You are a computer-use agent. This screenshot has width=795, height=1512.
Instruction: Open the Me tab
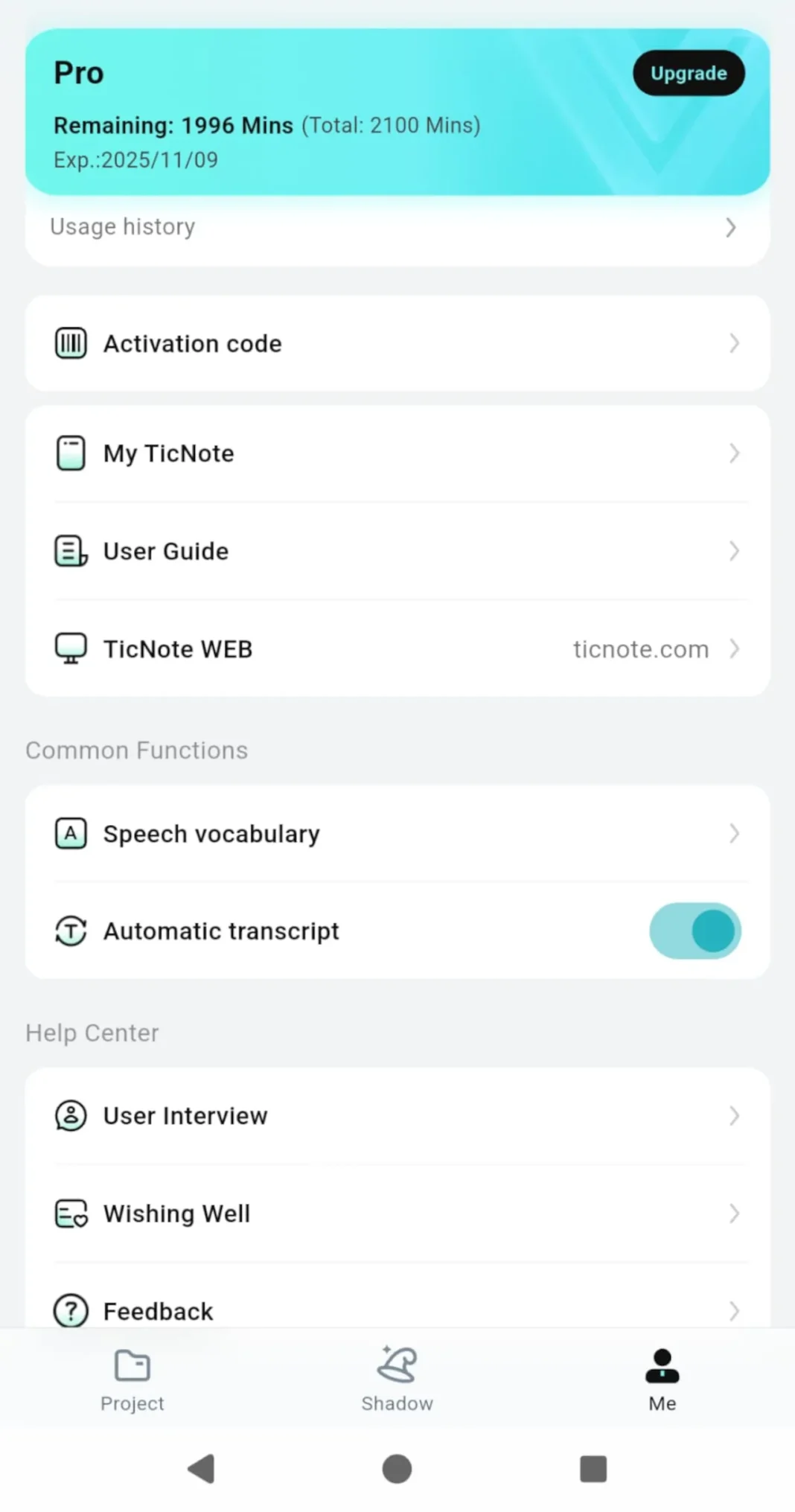point(662,1379)
